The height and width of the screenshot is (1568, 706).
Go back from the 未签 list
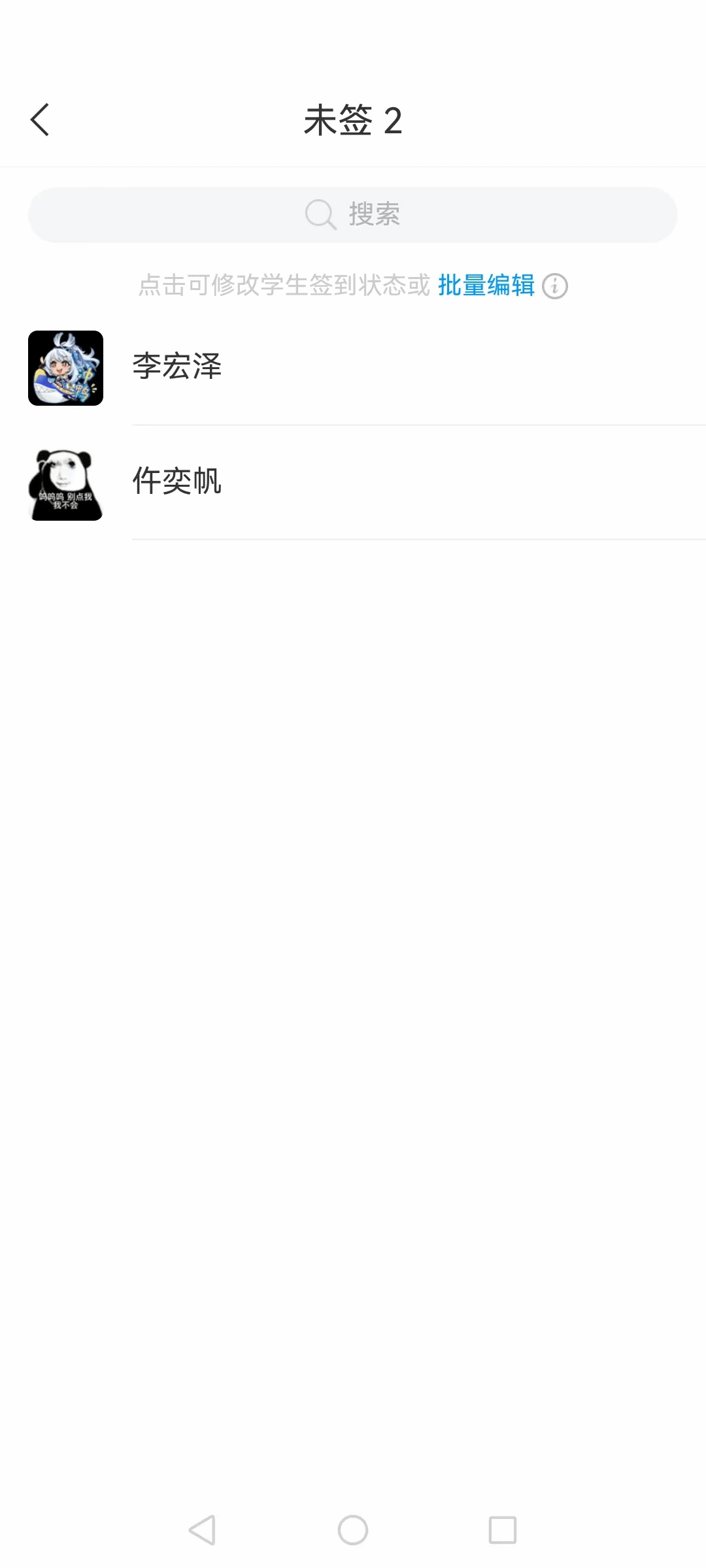coord(41,120)
